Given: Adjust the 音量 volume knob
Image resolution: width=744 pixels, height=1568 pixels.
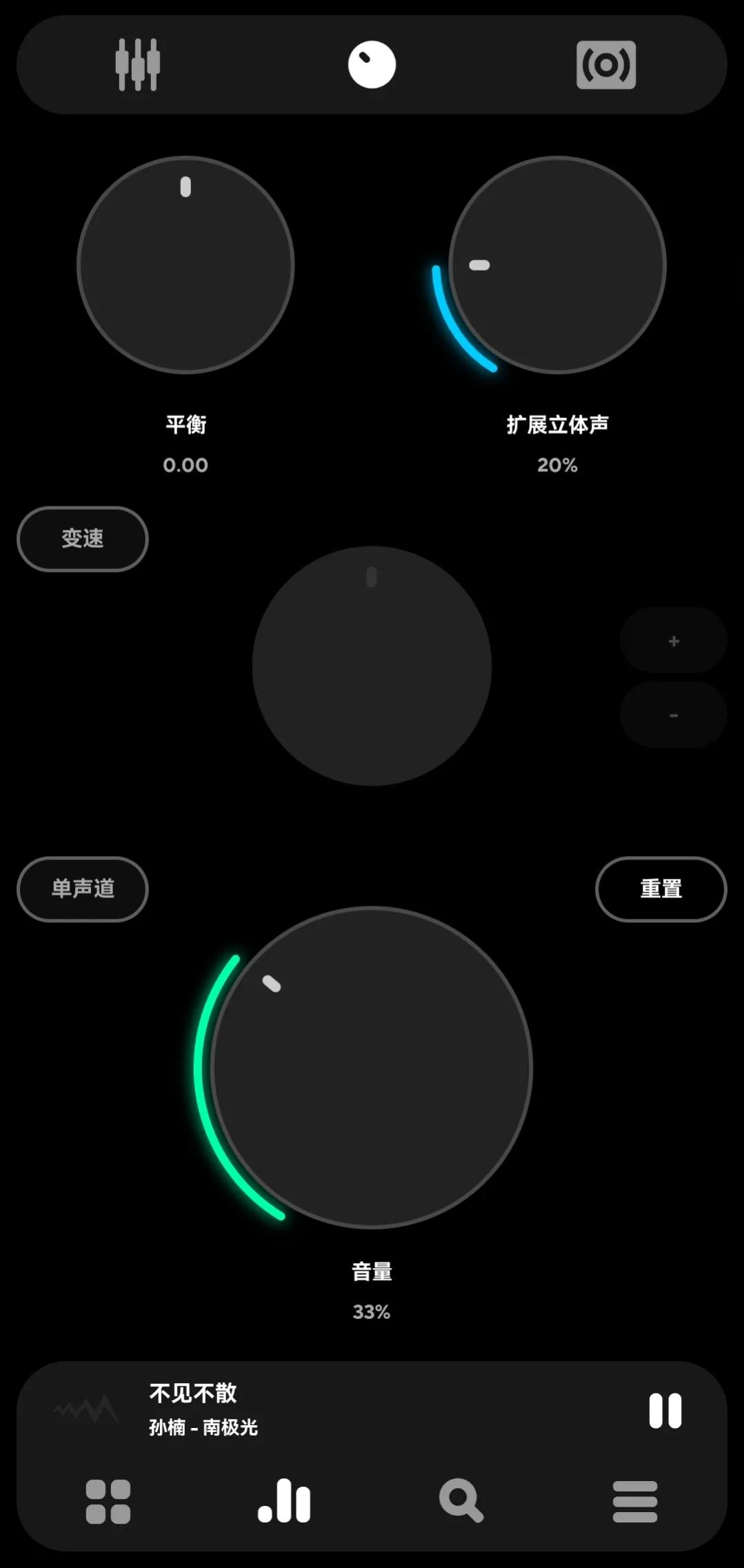Looking at the screenshot, I should 371,1066.
